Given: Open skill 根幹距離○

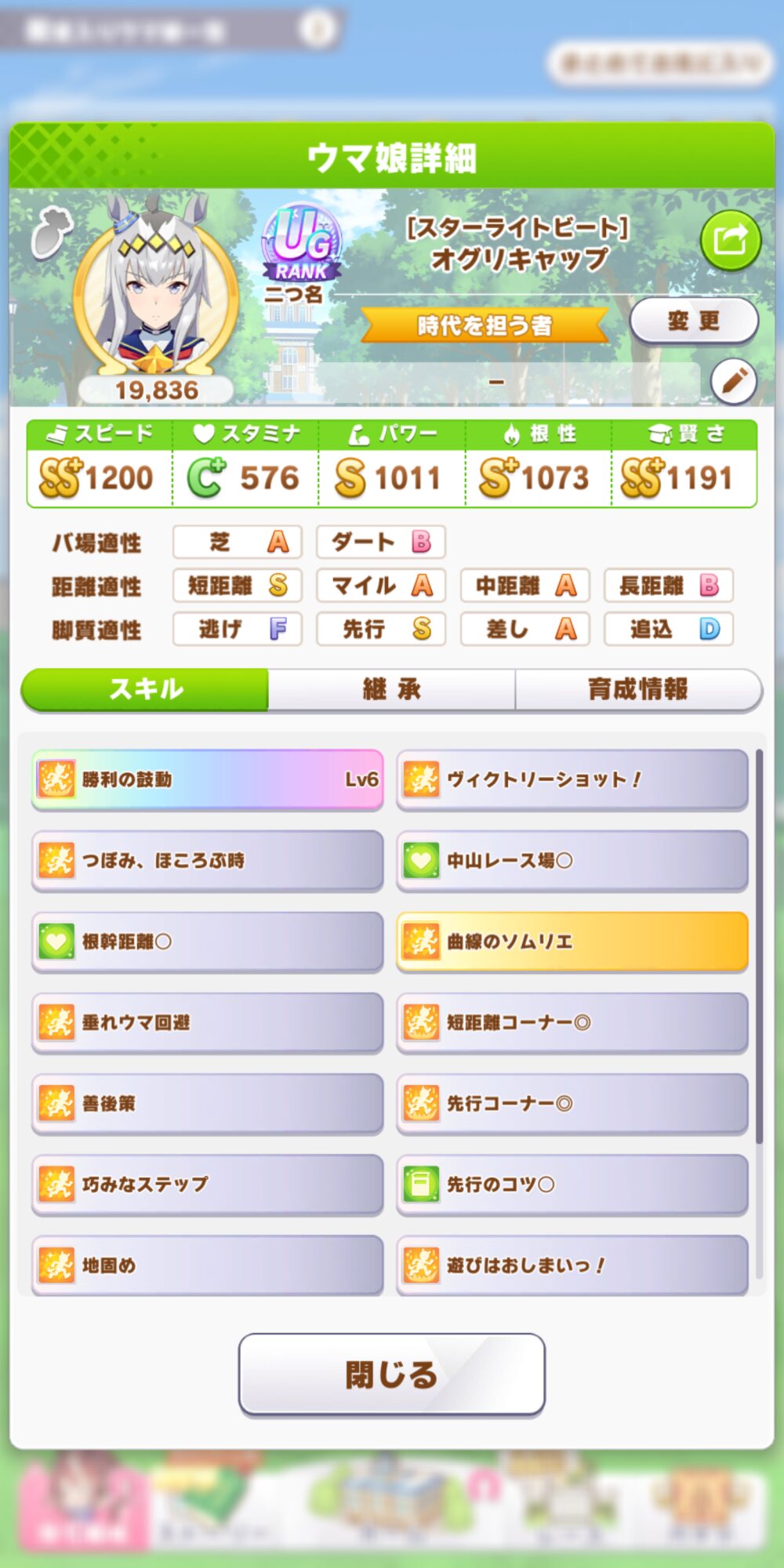Looking at the screenshot, I should point(208,941).
